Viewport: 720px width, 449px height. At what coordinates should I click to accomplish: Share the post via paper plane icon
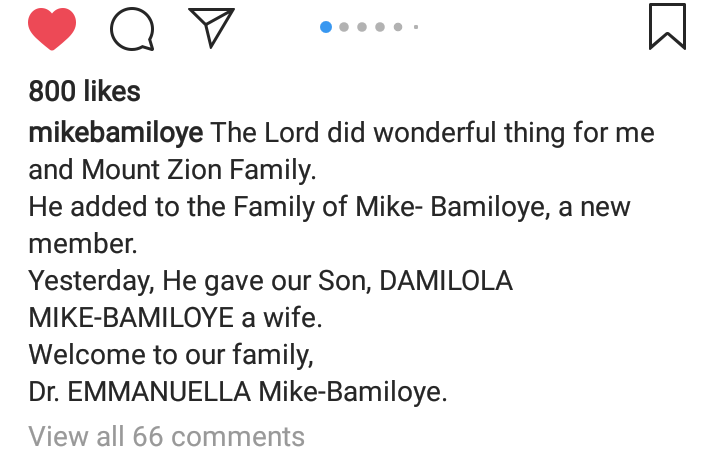pyautogui.click(x=210, y=28)
